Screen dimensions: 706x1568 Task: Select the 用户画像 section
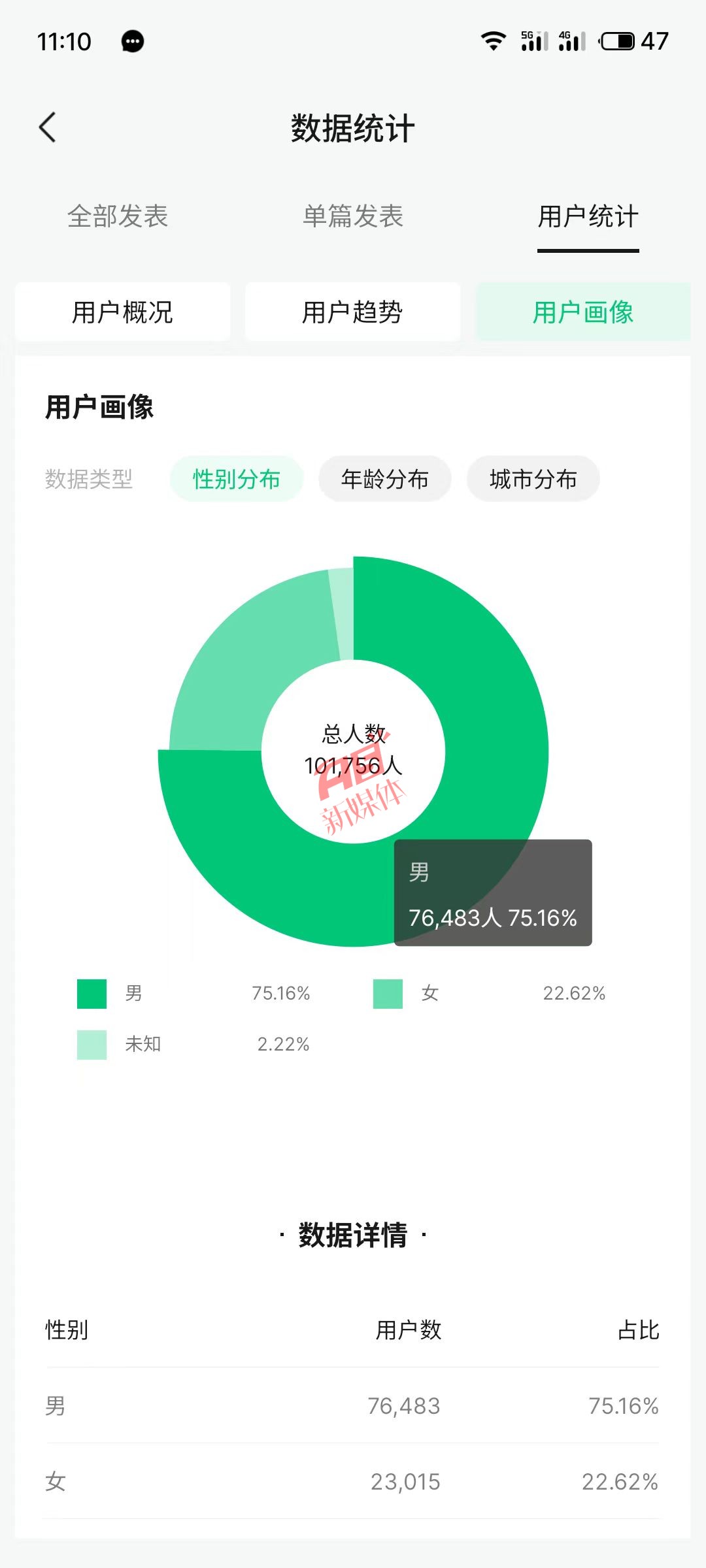[583, 312]
